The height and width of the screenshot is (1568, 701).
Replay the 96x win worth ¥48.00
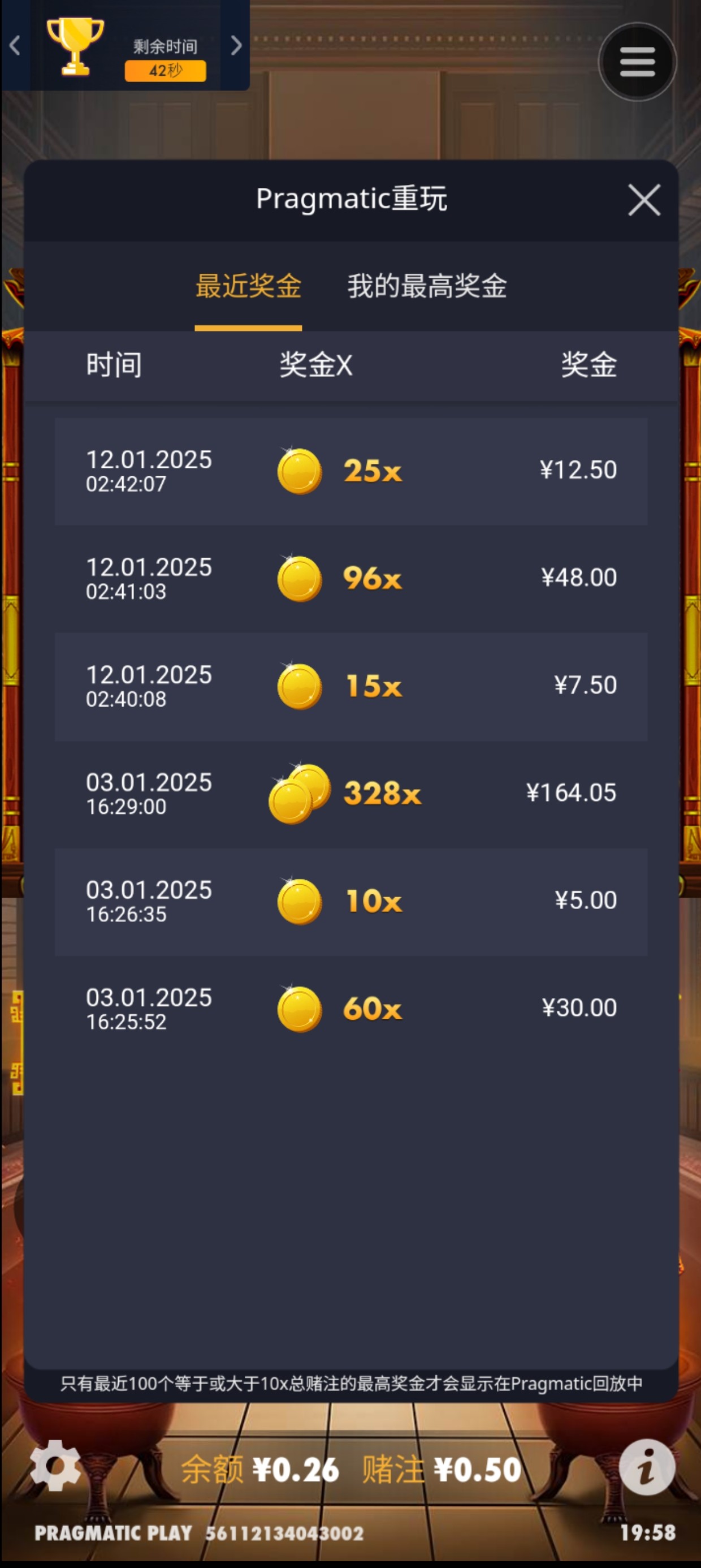pyautogui.click(x=350, y=578)
